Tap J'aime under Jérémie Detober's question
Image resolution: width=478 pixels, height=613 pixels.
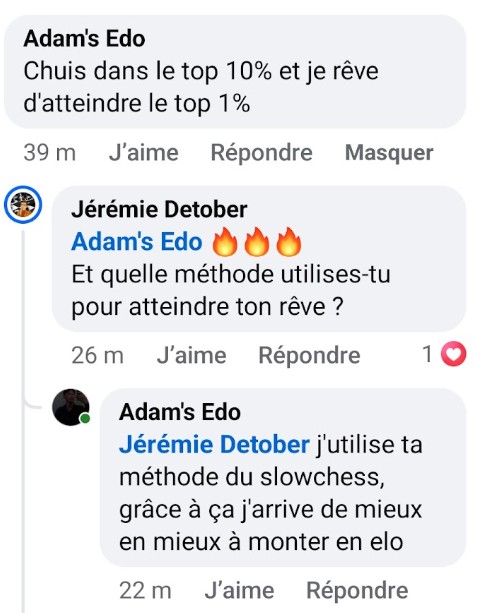click(x=192, y=355)
